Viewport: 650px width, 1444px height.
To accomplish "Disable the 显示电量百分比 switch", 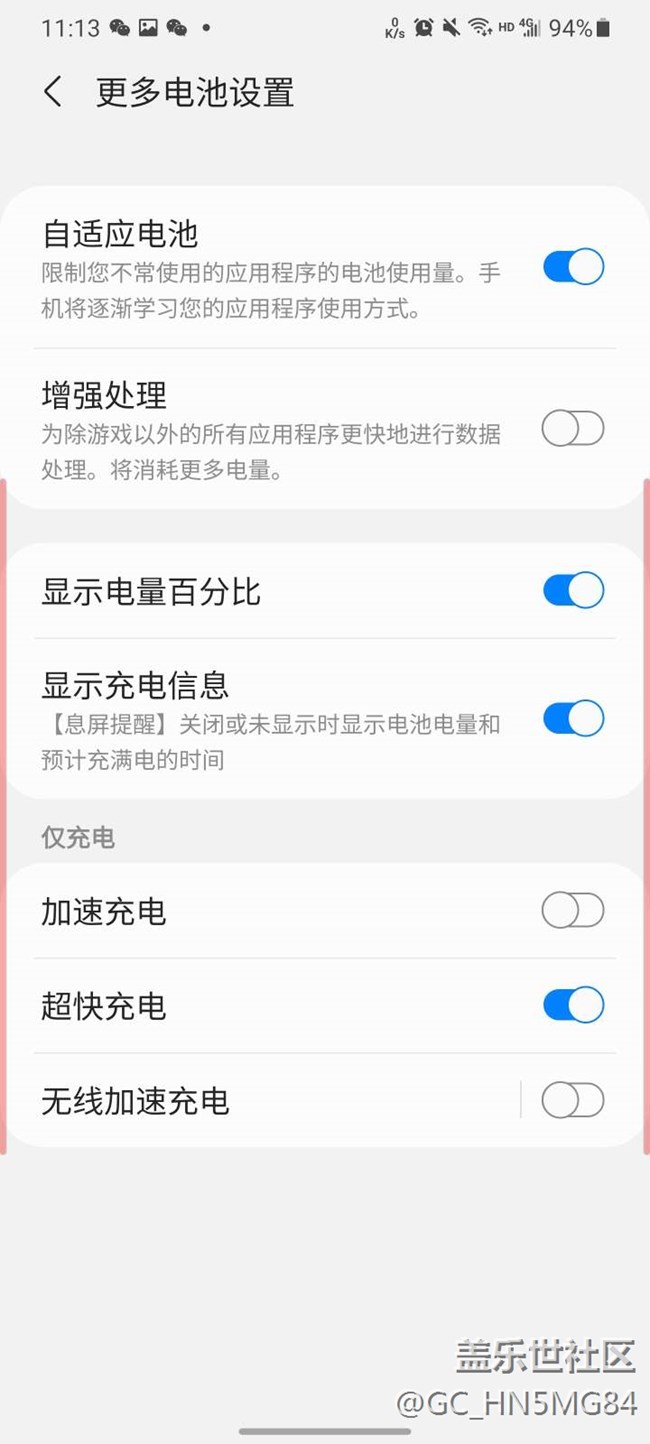I will pyautogui.click(x=573, y=591).
